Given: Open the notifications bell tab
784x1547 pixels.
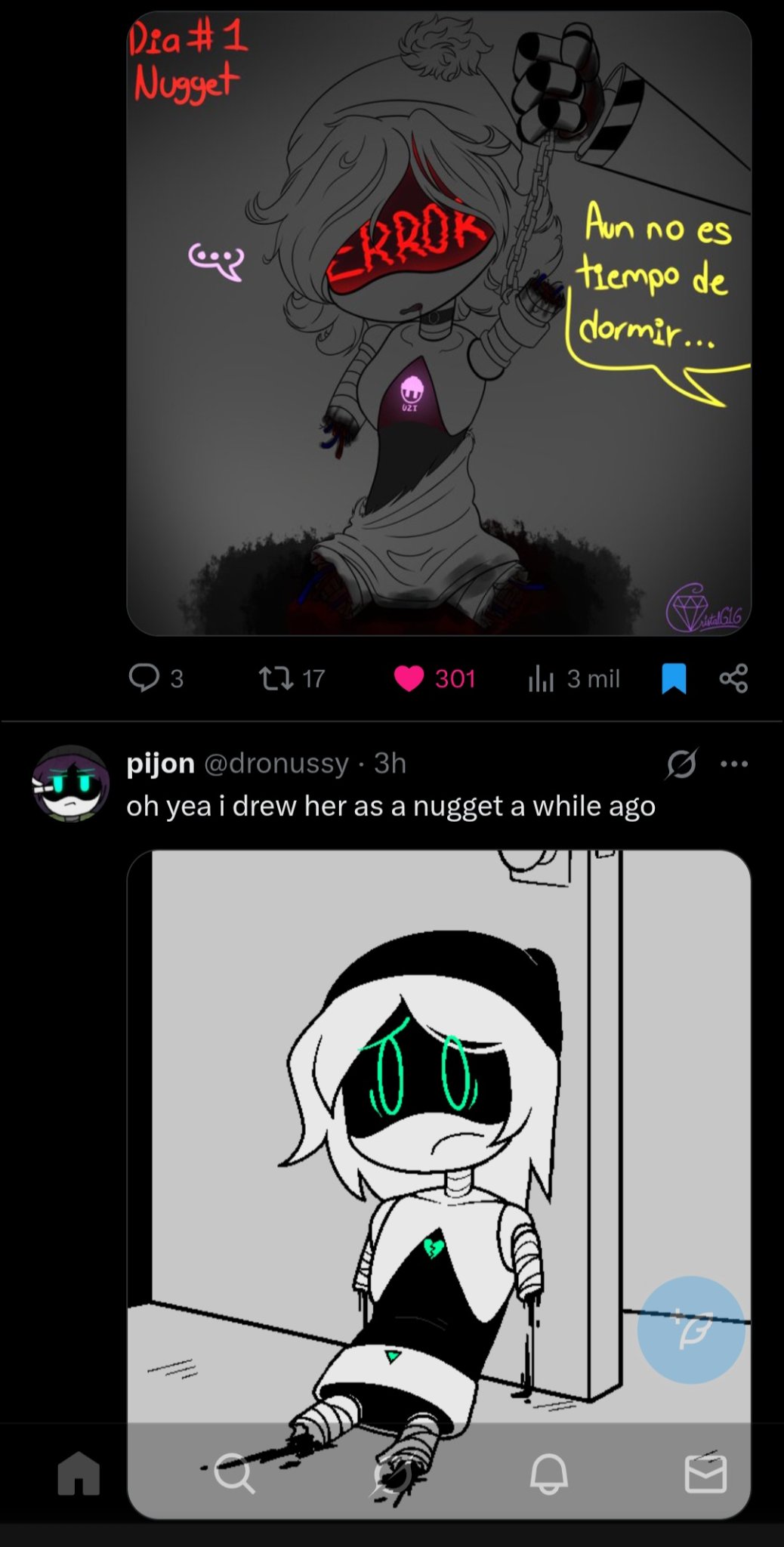Looking at the screenshot, I should [x=549, y=1474].
